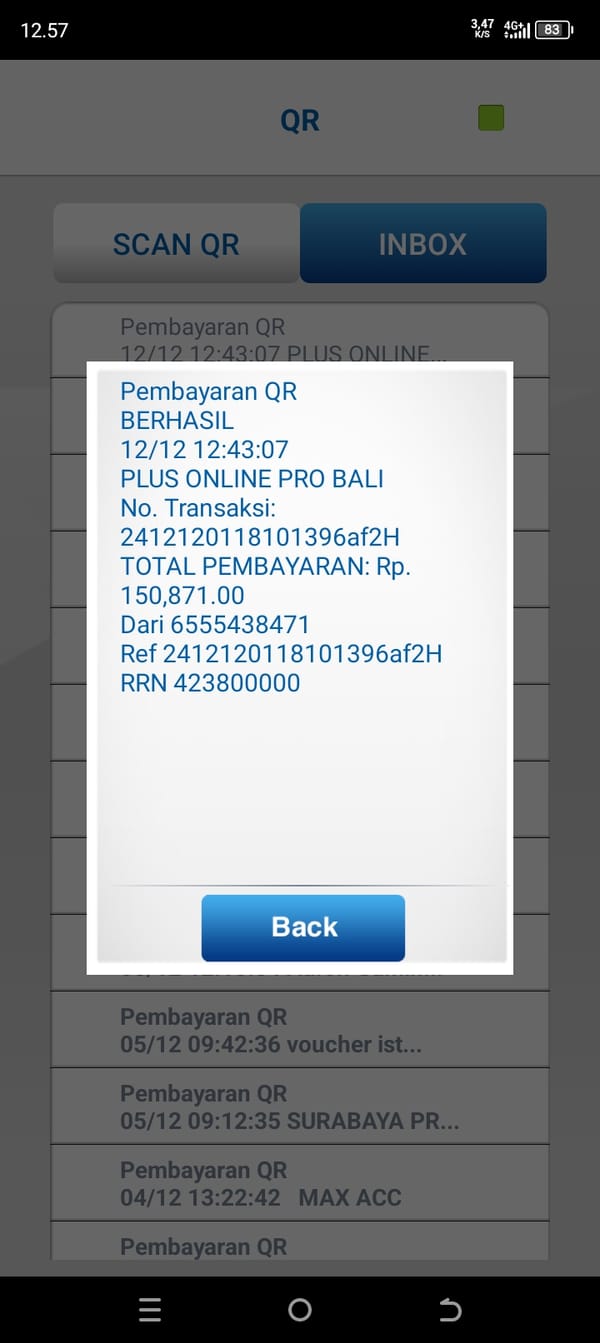Go back with the system back button
The image size is (600, 1343).
click(x=450, y=1309)
